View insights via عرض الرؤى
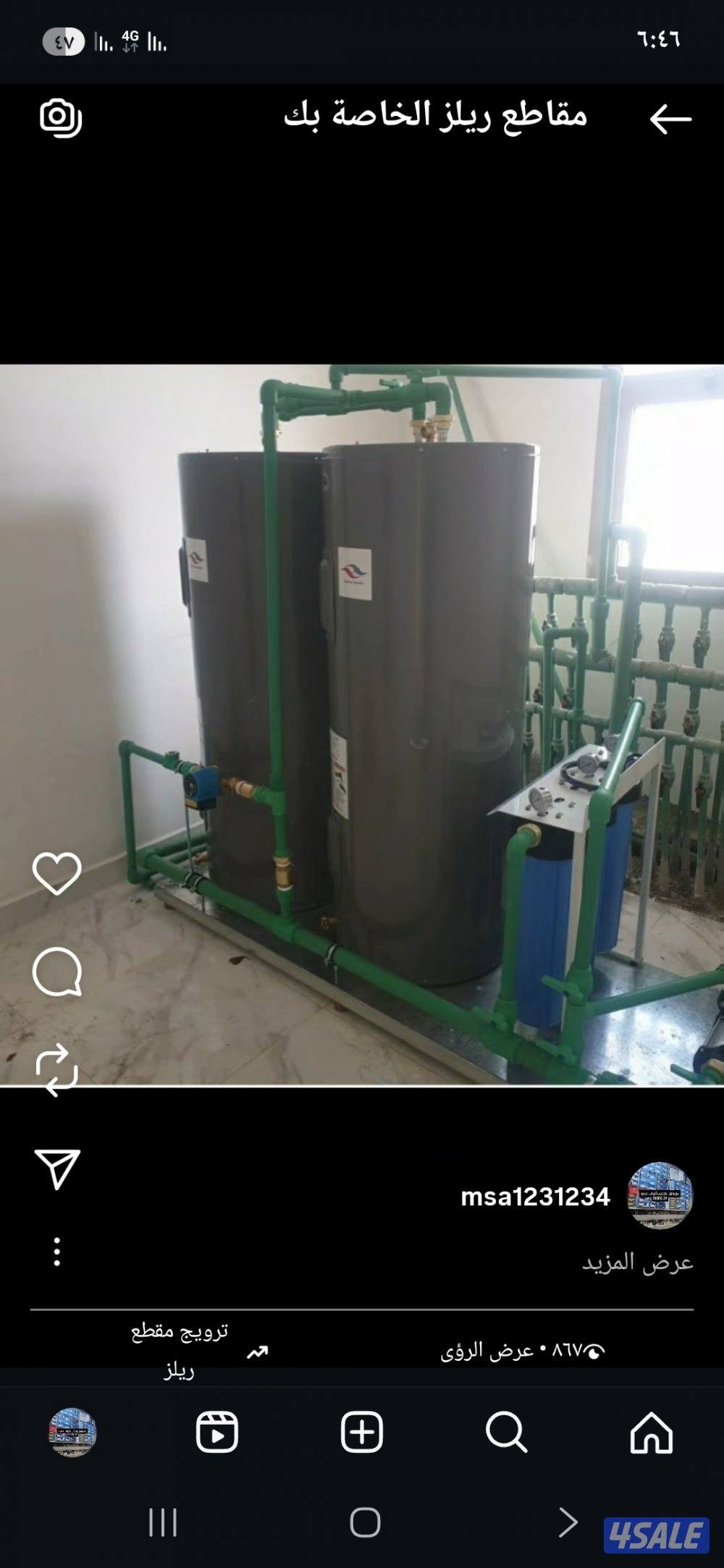 521,1351
